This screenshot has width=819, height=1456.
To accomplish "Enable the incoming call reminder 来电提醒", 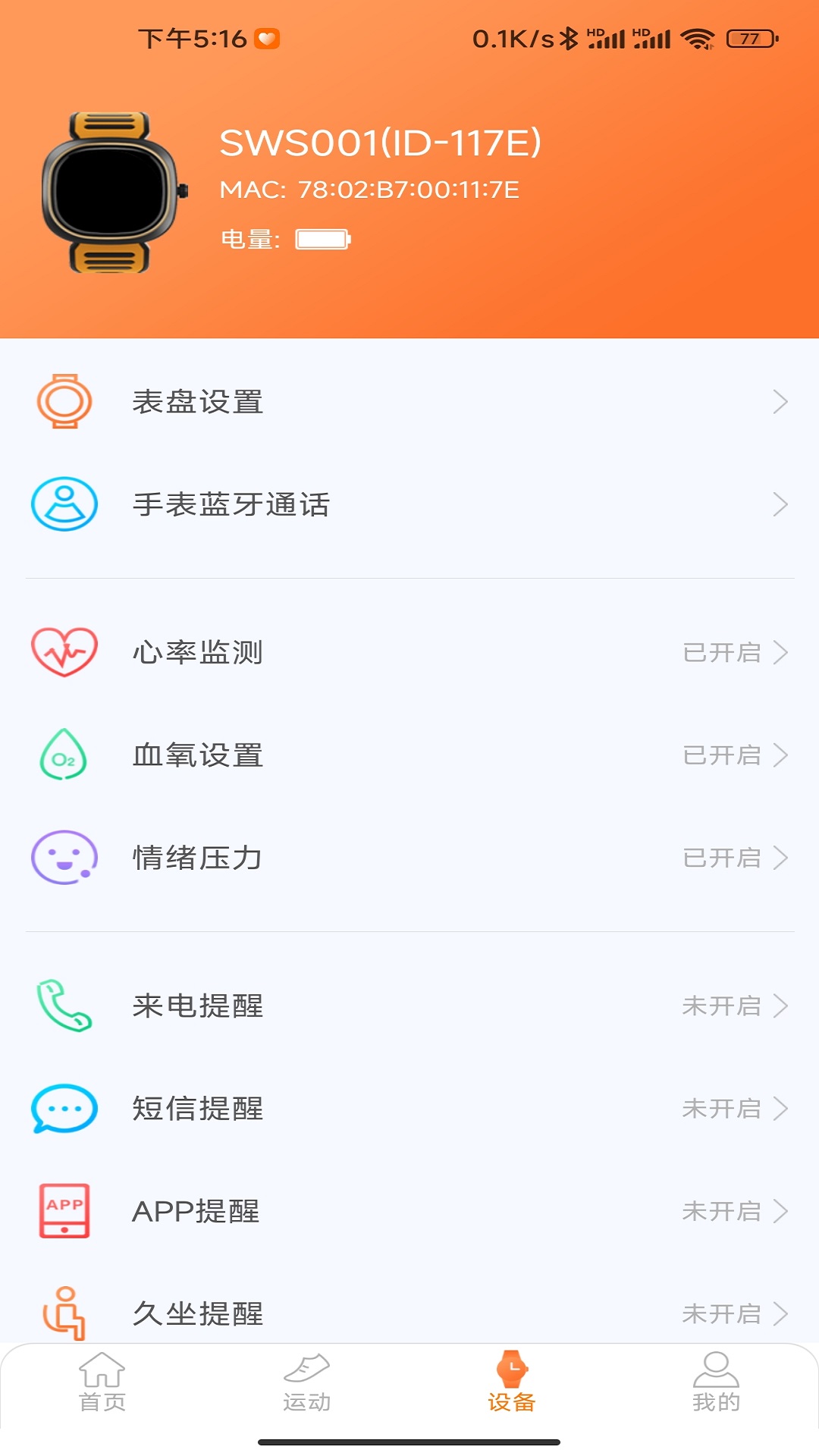I will 409,1006.
